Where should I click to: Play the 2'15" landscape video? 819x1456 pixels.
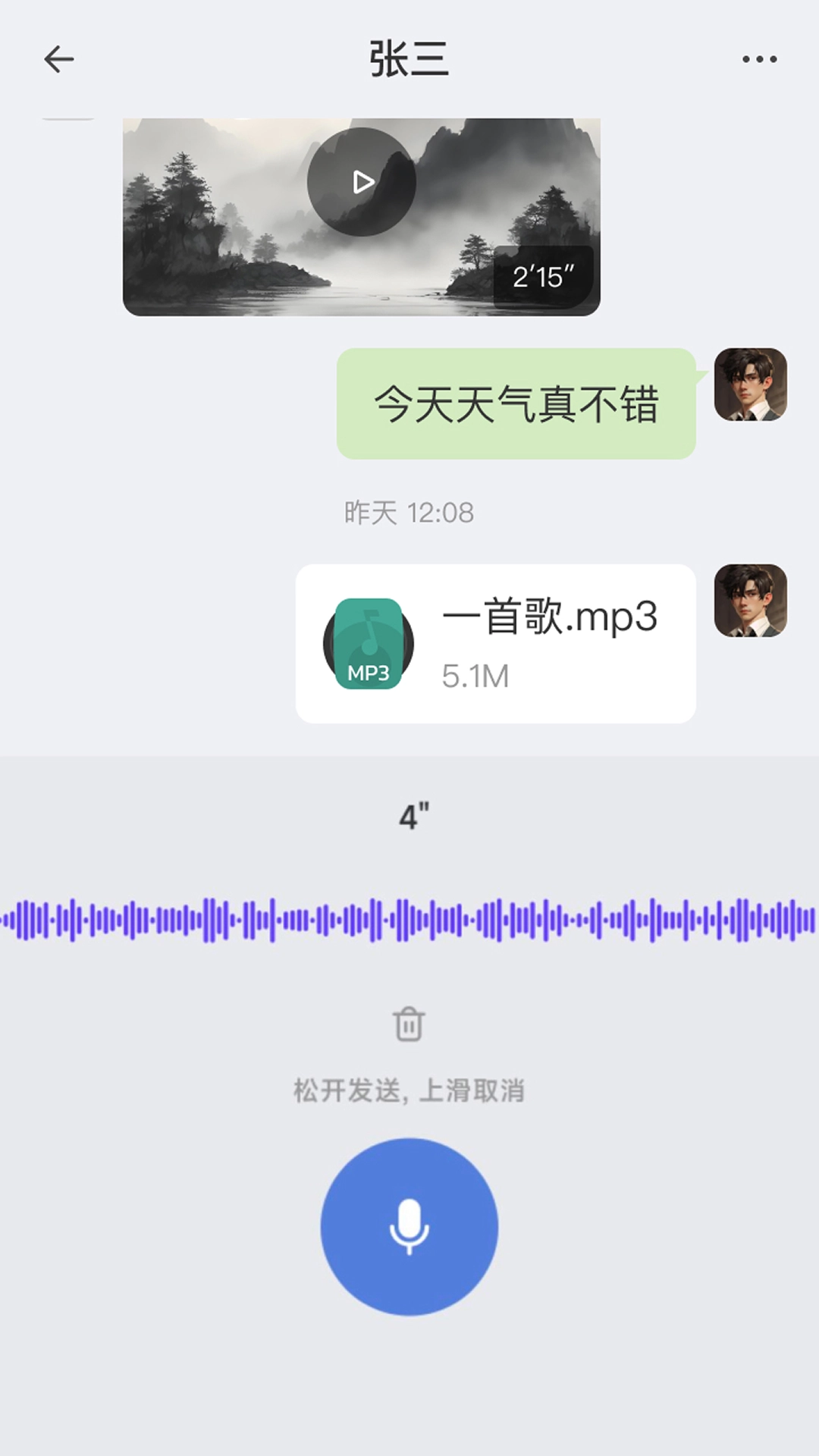pyautogui.click(x=362, y=182)
